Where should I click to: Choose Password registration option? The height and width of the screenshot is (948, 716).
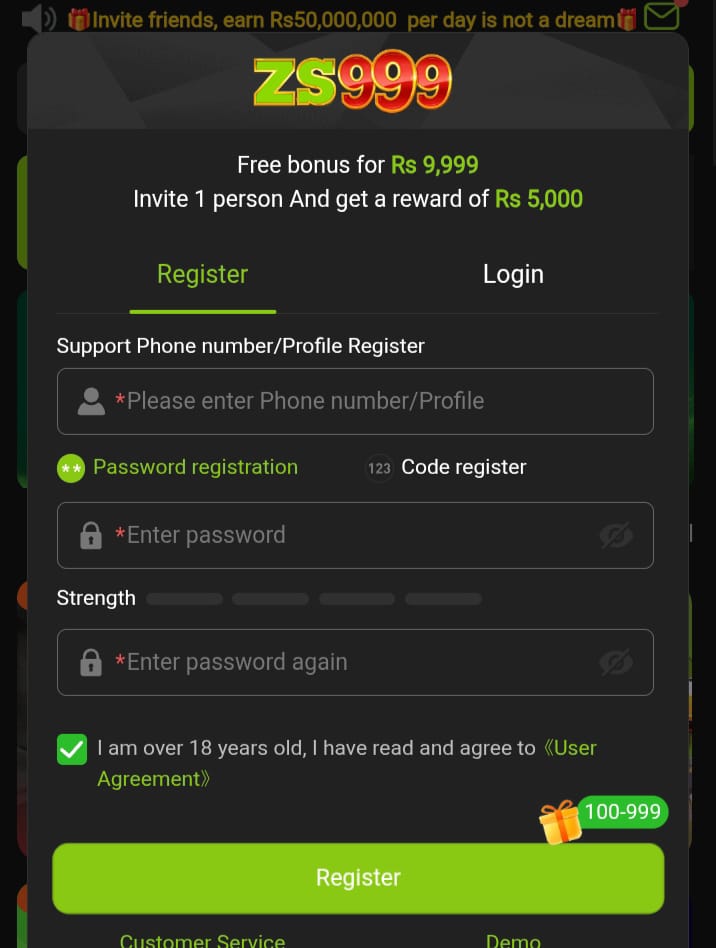(x=178, y=467)
